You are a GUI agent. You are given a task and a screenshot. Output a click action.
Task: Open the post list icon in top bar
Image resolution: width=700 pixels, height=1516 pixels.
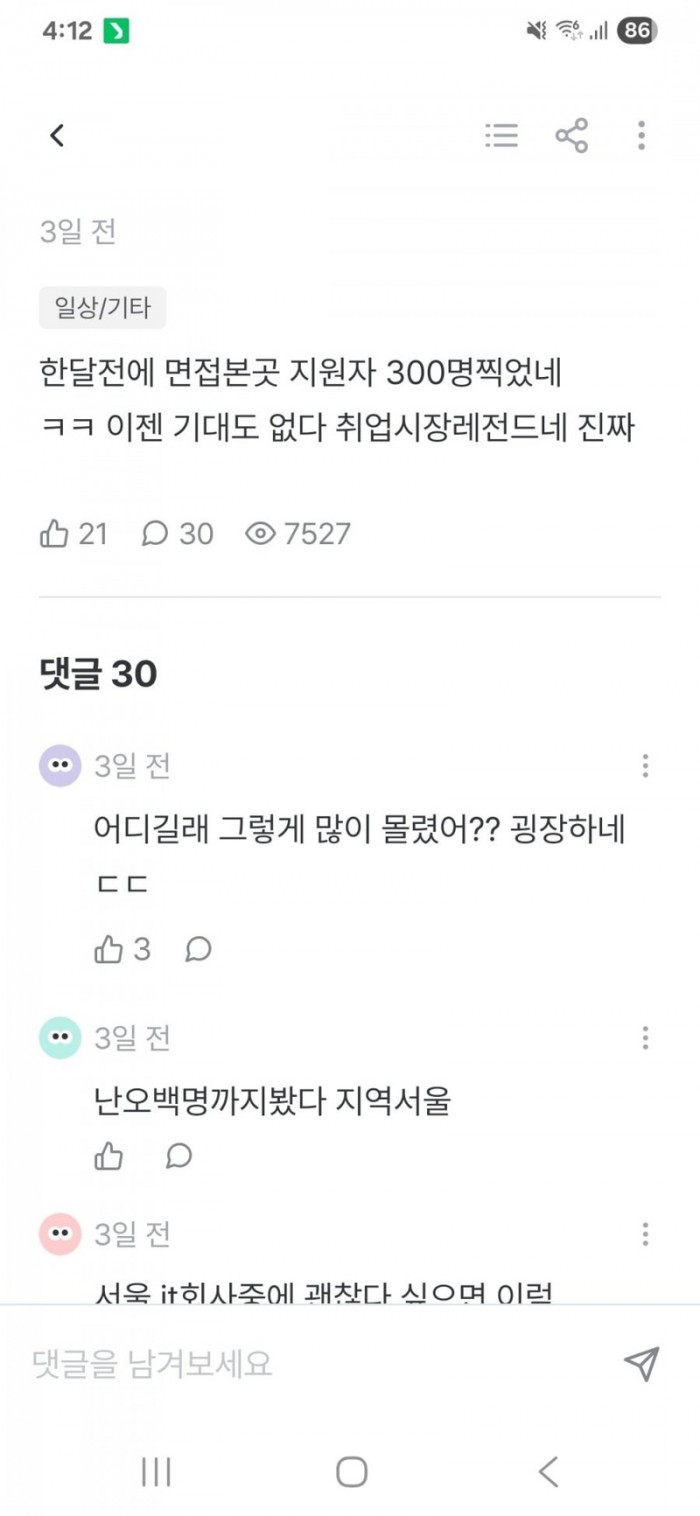tap(501, 136)
